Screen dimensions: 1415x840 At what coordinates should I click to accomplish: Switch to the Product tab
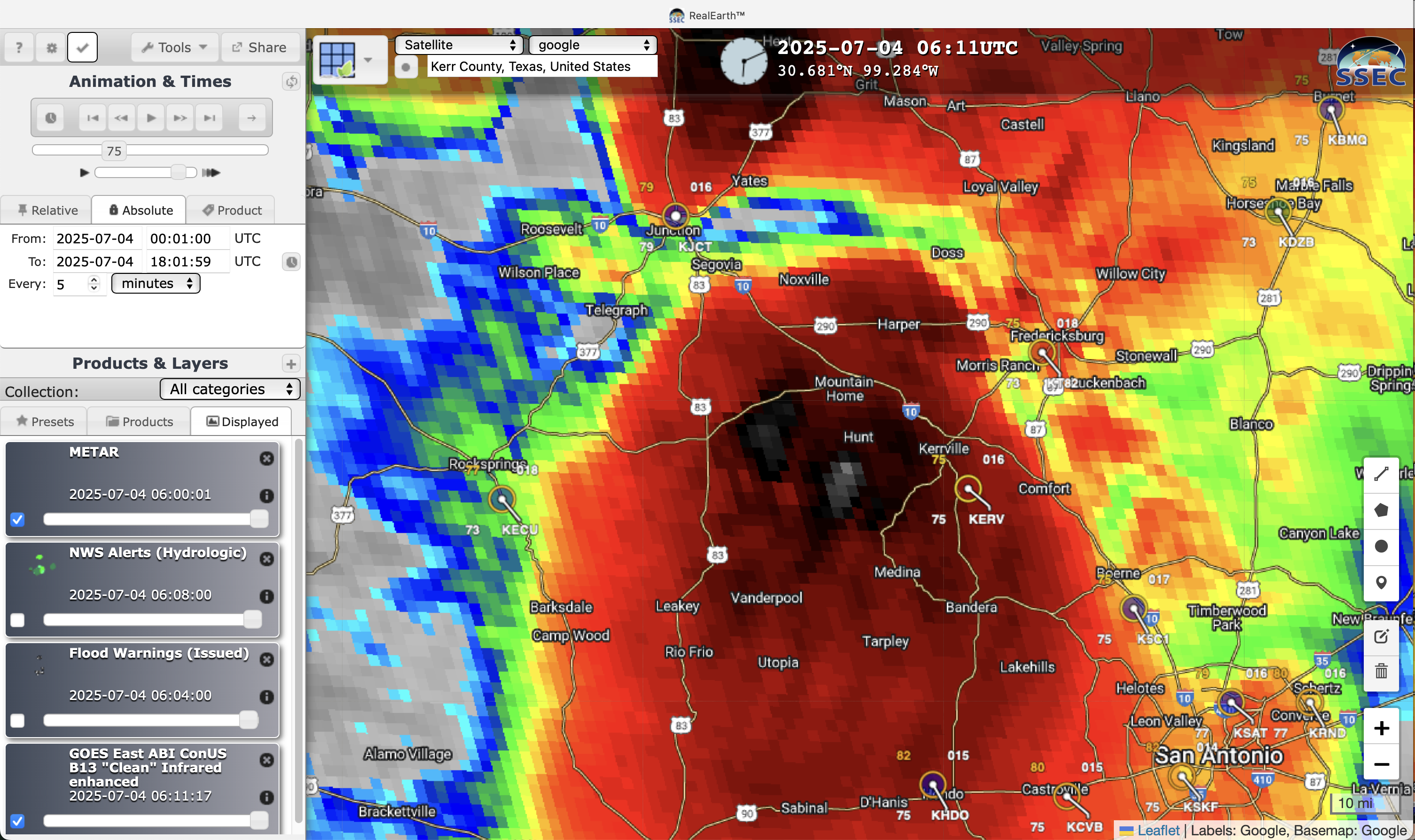tap(232, 210)
